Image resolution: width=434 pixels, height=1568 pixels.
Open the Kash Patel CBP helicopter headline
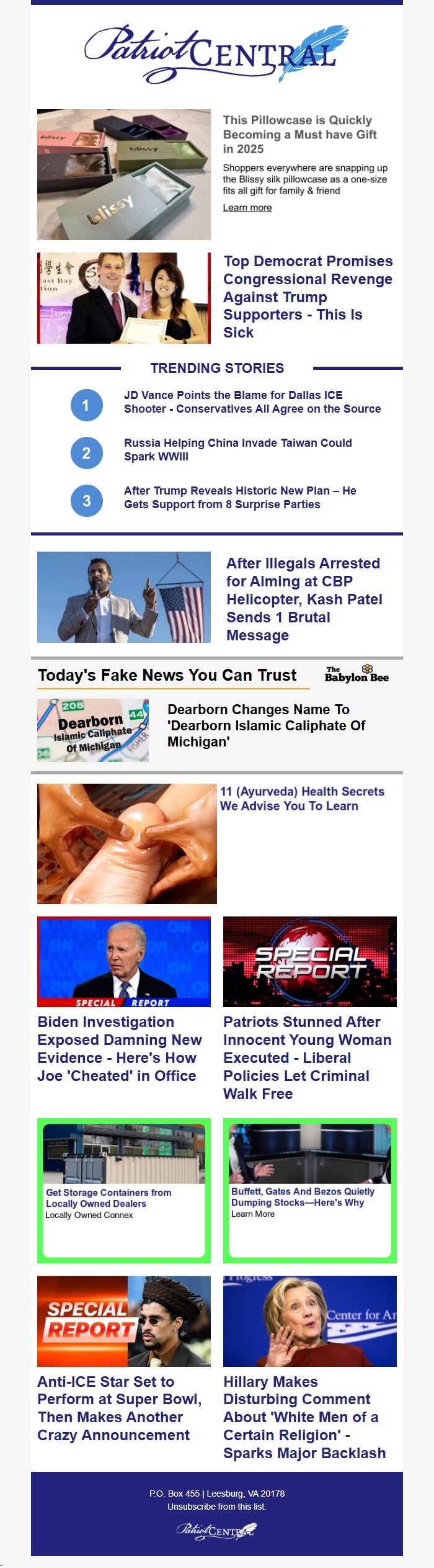(x=304, y=599)
